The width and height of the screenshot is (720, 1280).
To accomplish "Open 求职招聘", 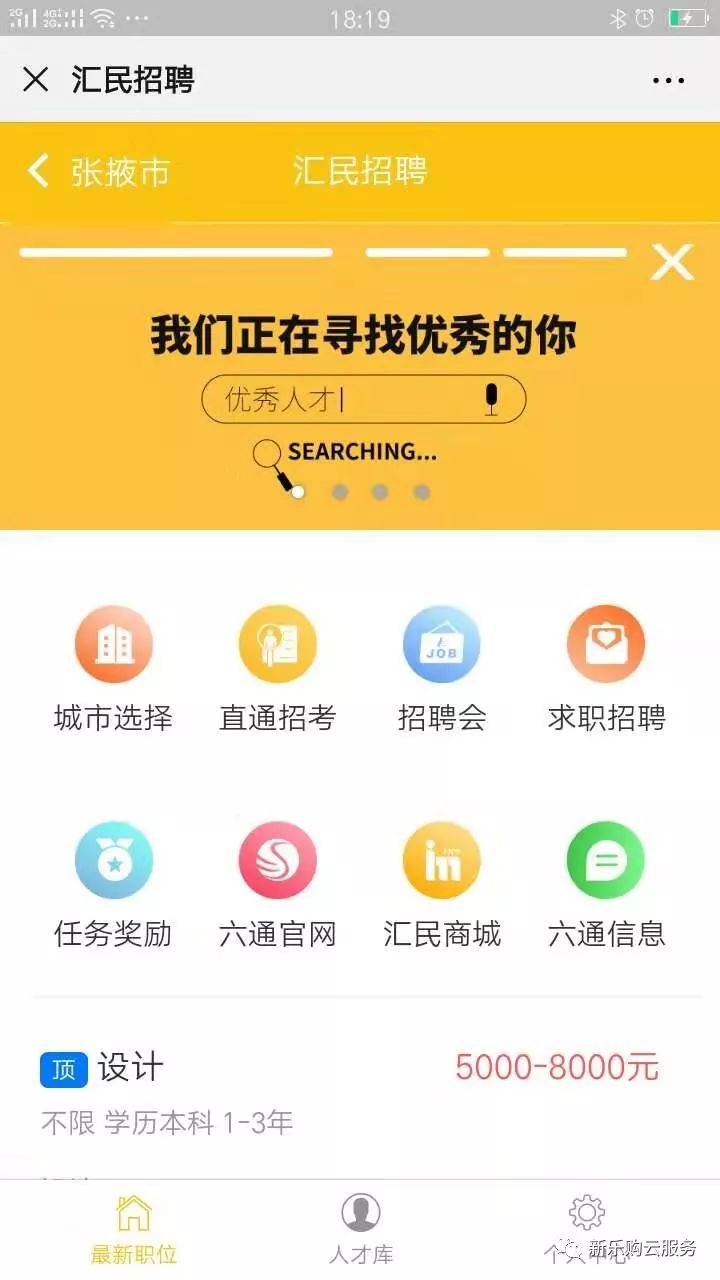I will point(606,669).
